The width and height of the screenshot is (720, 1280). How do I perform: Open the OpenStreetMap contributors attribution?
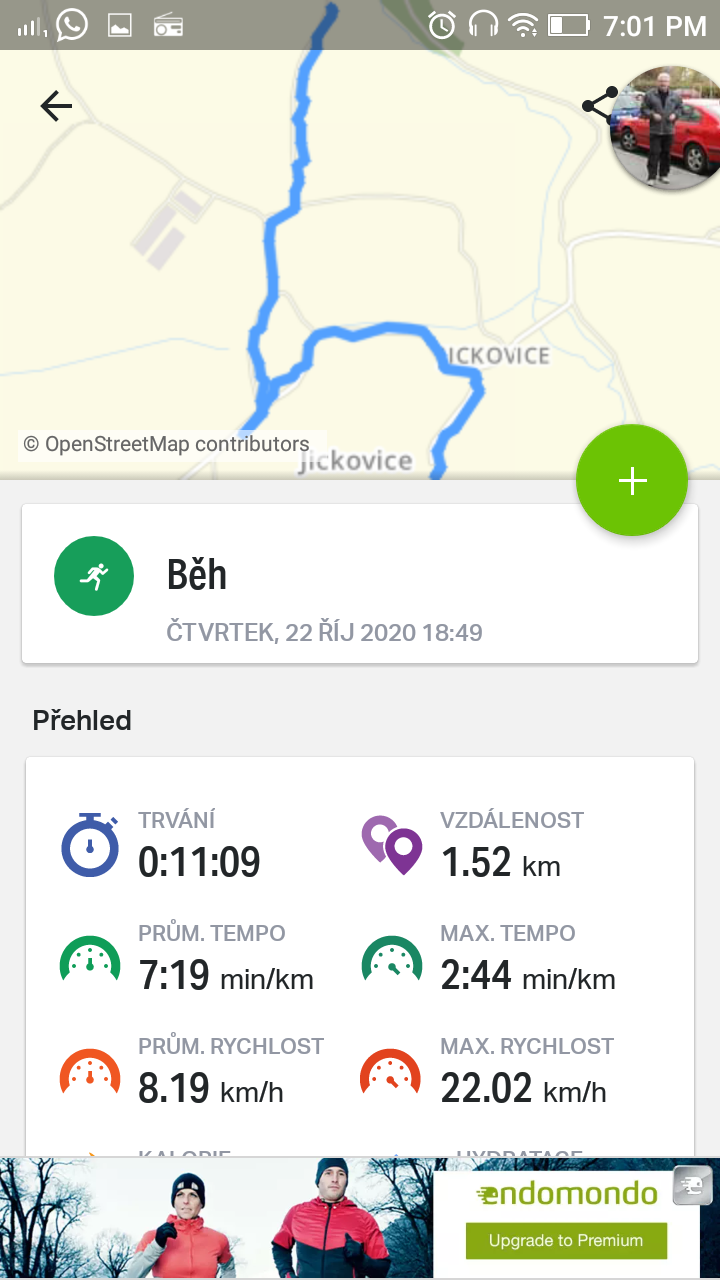click(x=166, y=444)
